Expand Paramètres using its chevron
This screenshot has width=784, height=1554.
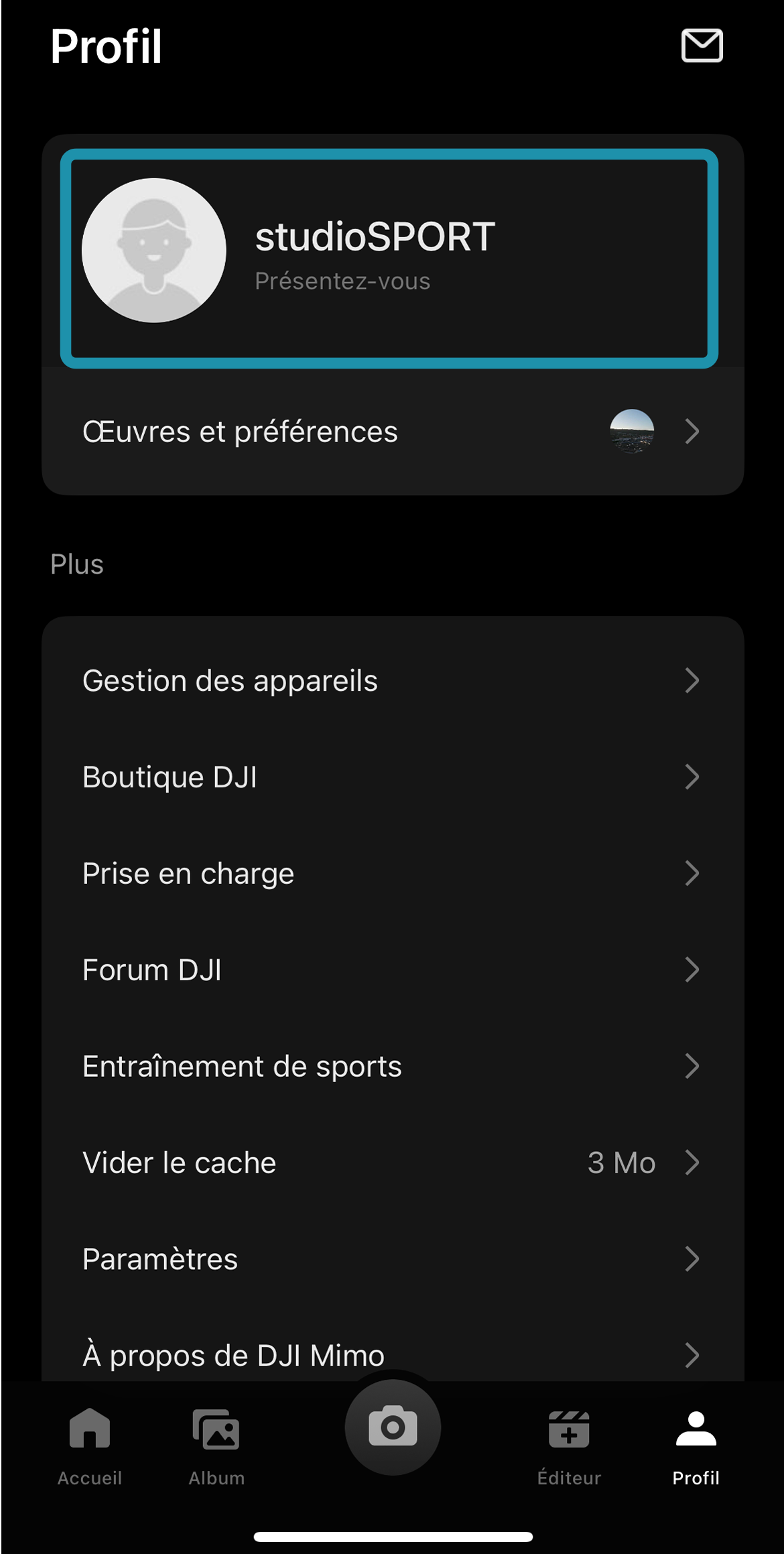click(693, 1259)
